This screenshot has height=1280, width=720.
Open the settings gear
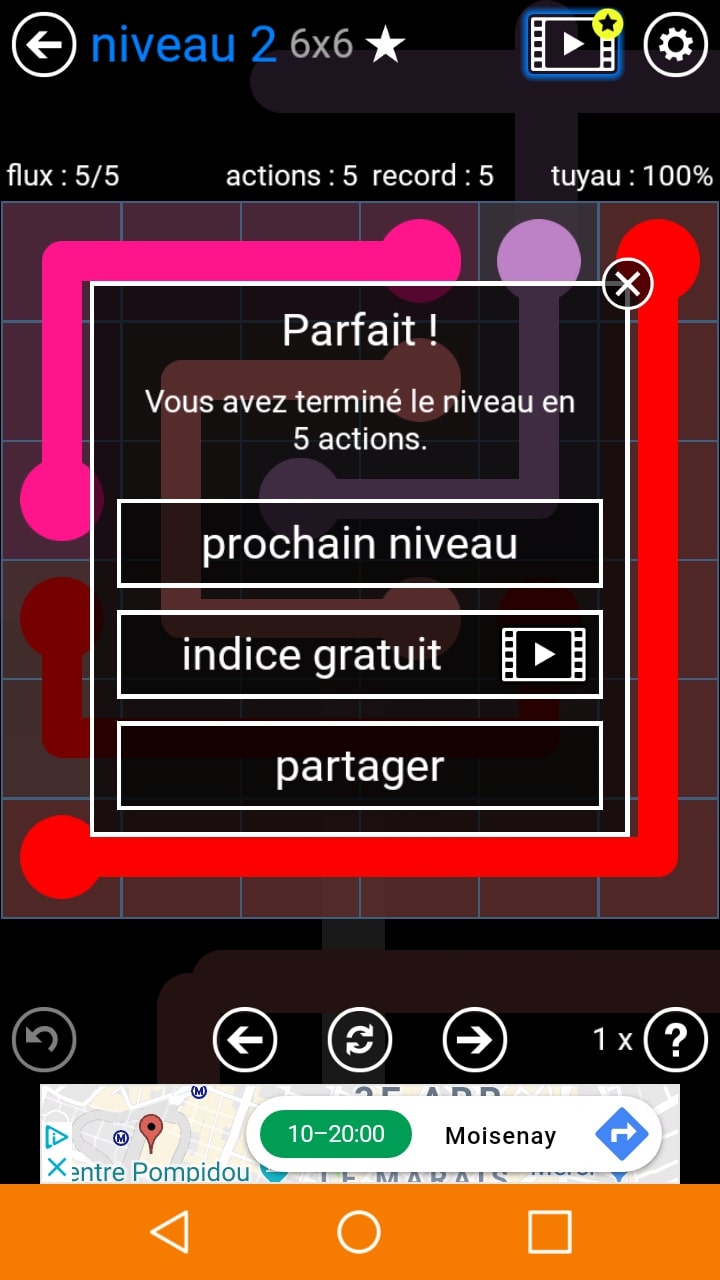click(675, 45)
